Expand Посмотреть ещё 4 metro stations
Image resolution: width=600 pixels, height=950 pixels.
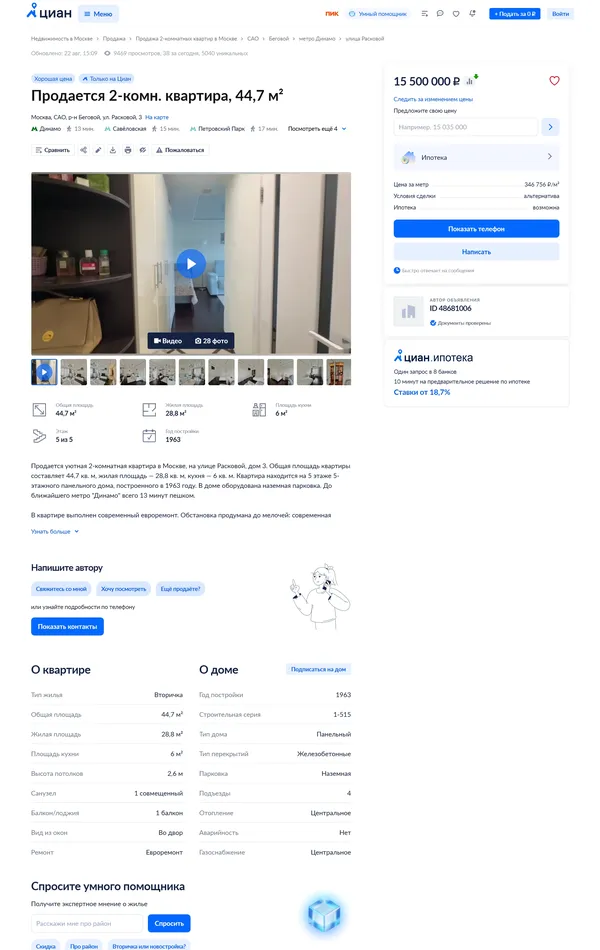tap(317, 129)
